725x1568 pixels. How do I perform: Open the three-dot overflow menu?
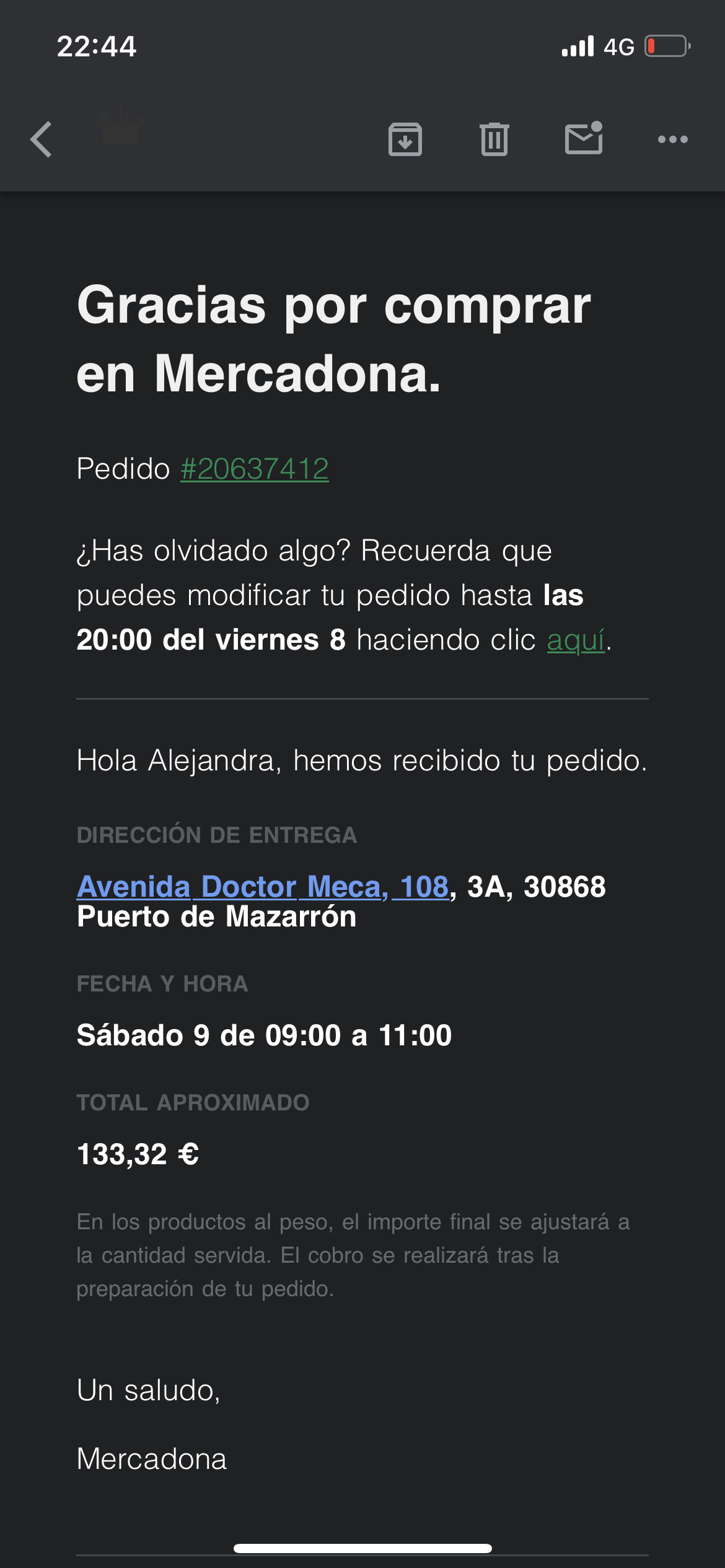673,139
